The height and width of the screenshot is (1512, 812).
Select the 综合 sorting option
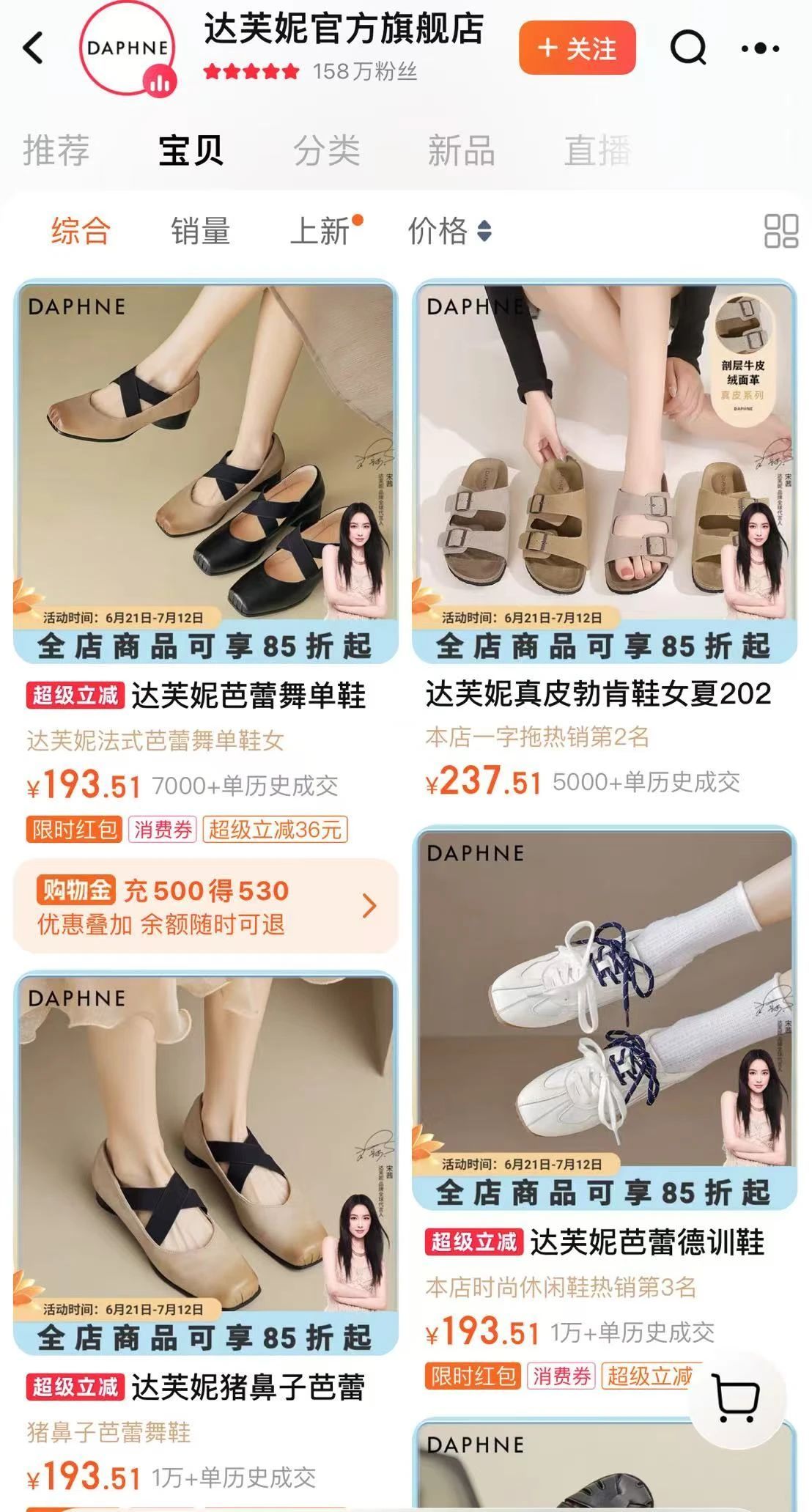click(x=81, y=231)
